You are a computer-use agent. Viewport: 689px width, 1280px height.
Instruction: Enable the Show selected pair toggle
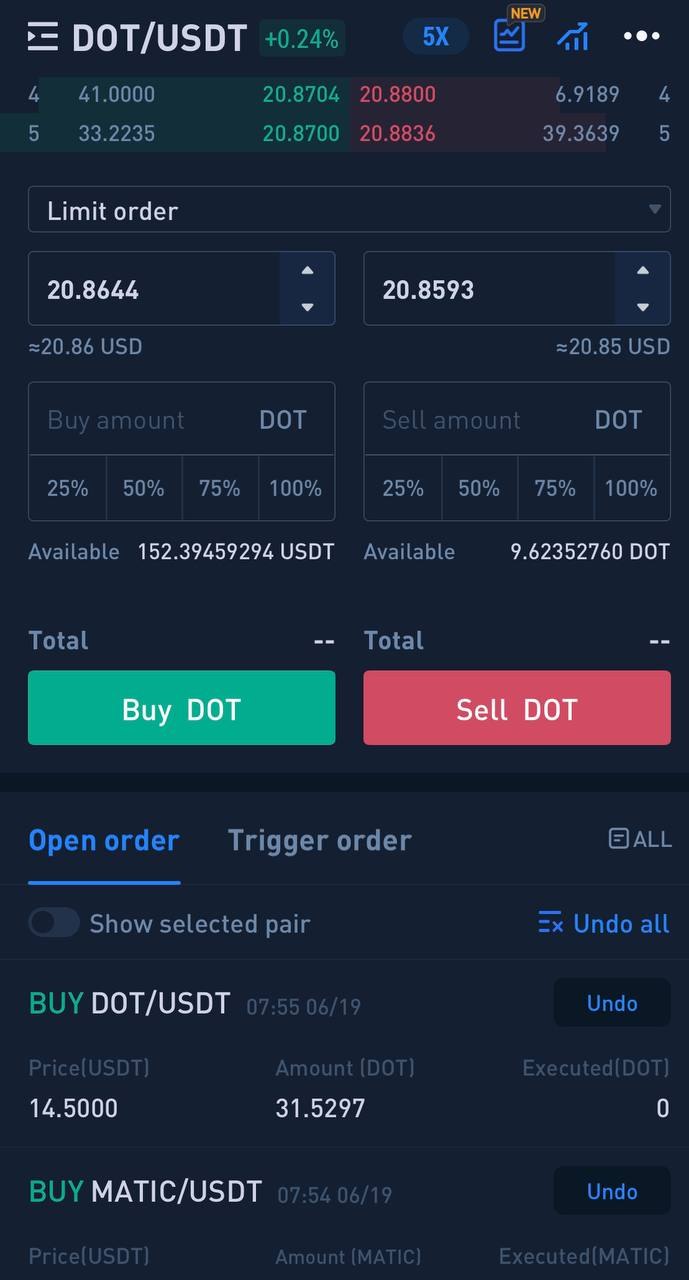tap(54, 922)
